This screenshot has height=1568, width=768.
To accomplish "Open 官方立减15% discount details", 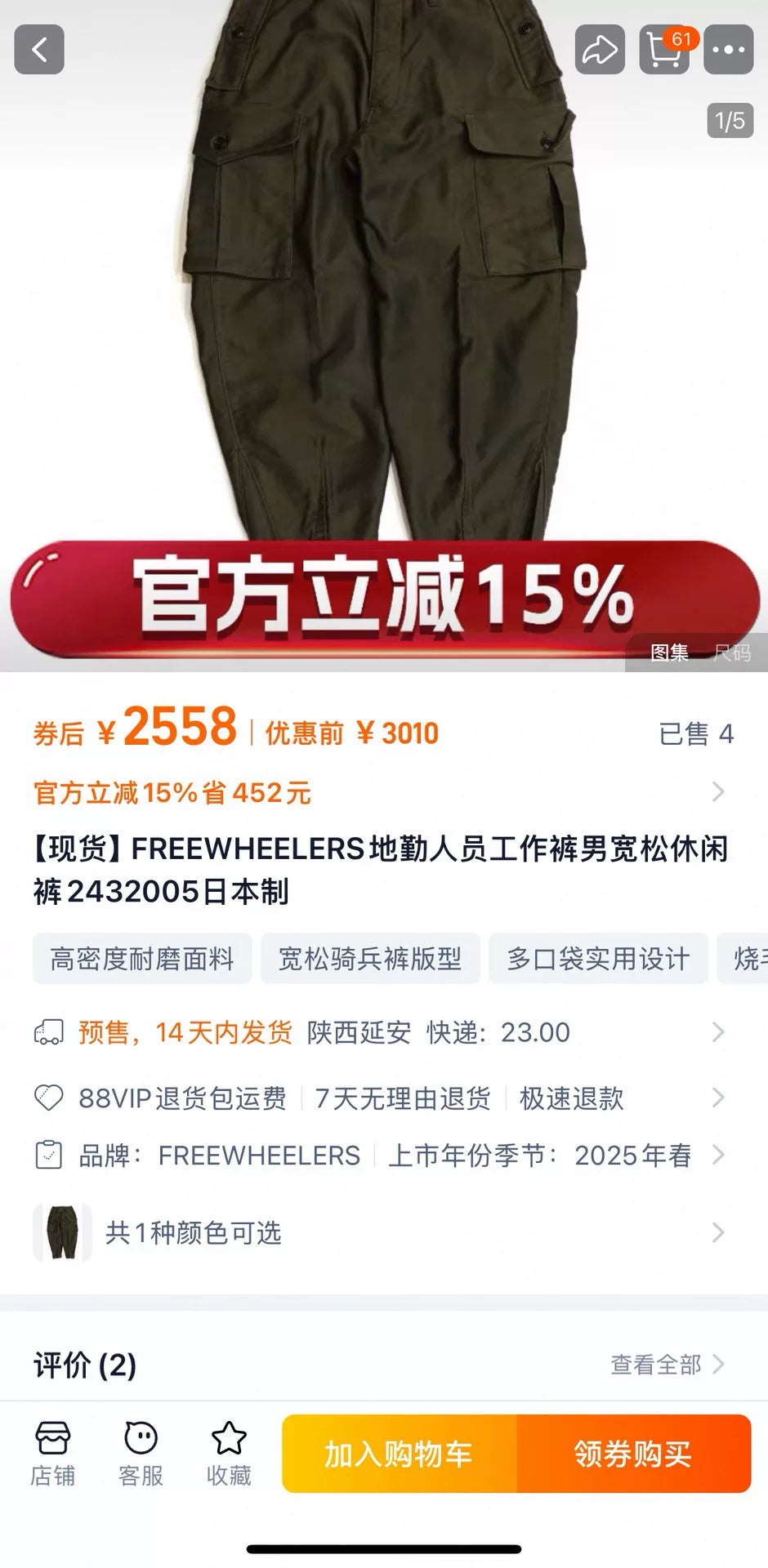I will [x=376, y=792].
